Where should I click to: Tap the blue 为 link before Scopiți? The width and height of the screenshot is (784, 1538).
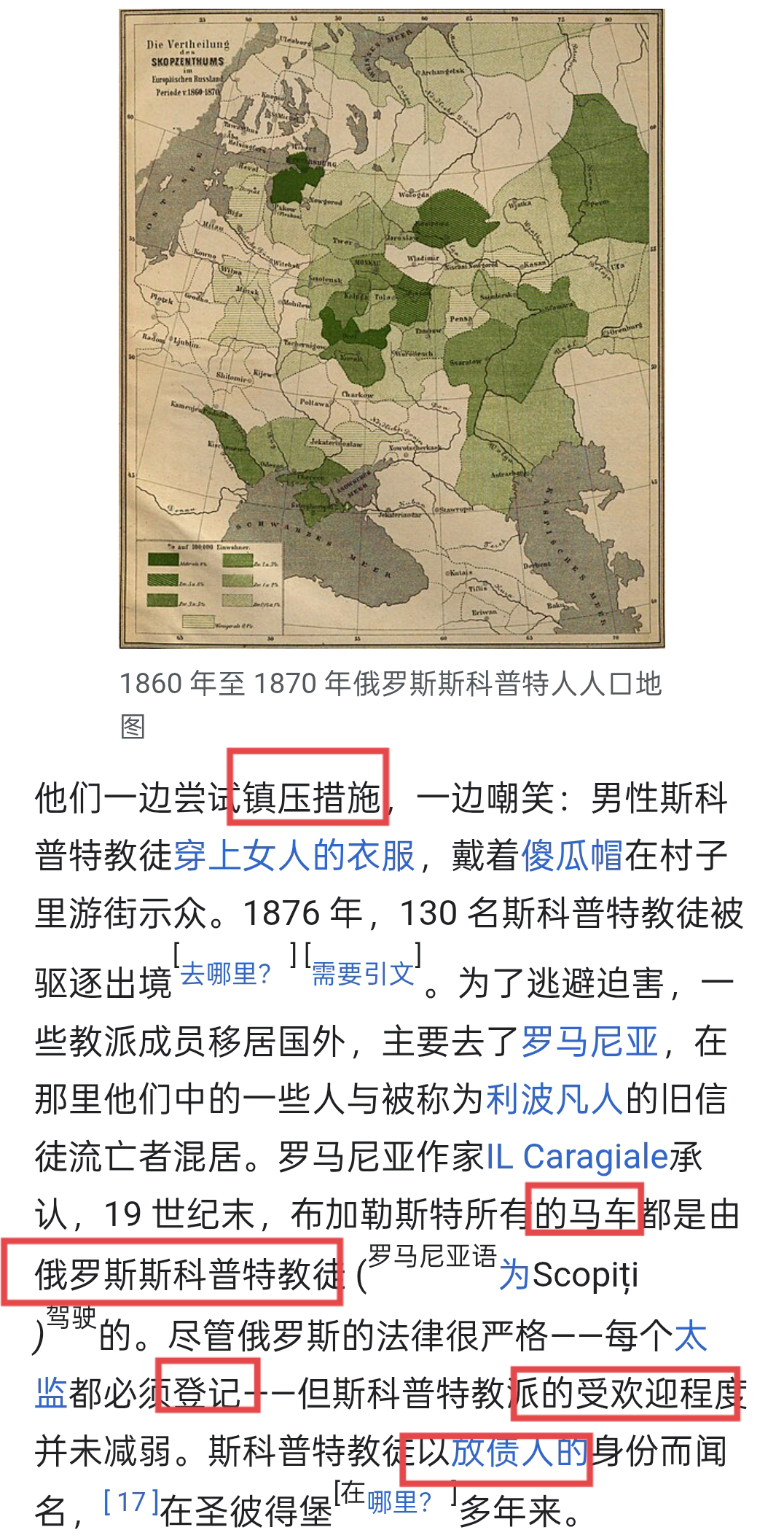point(514,1276)
